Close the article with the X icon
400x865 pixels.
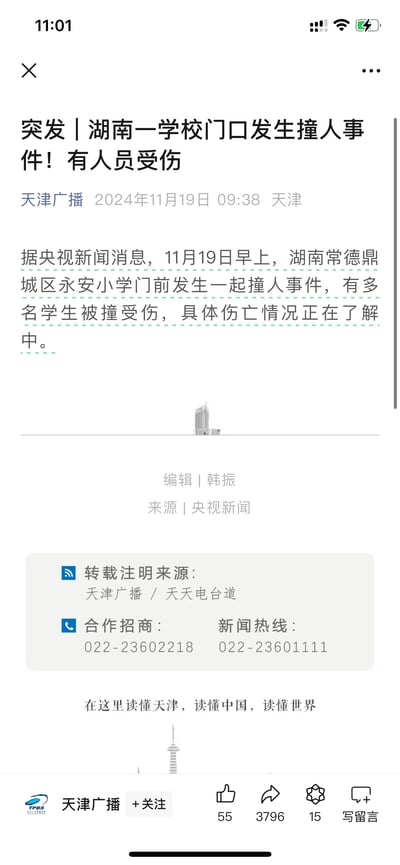(29, 71)
